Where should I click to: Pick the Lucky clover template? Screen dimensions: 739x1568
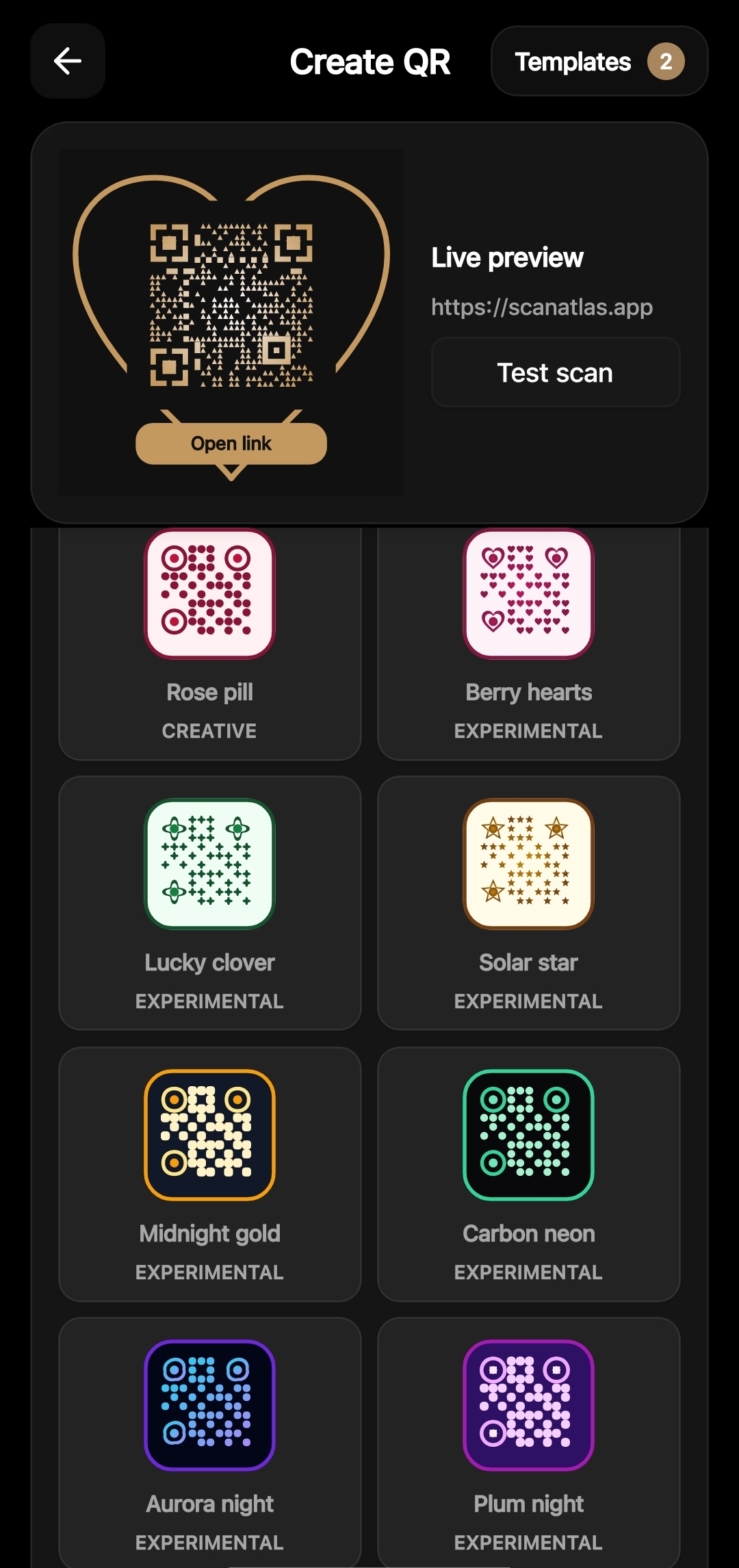click(210, 903)
